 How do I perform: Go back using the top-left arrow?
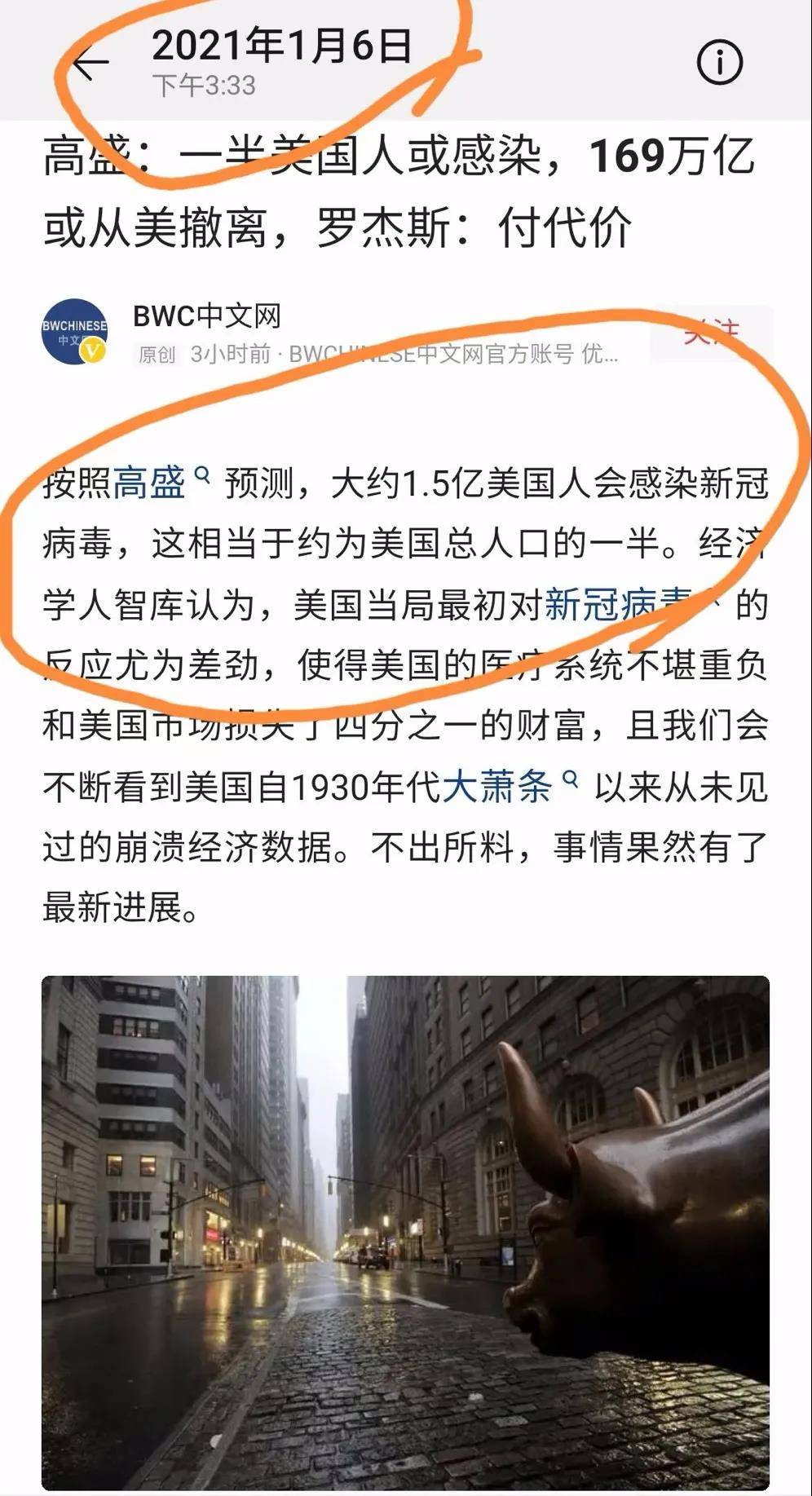pyautogui.click(x=90, y=63)
